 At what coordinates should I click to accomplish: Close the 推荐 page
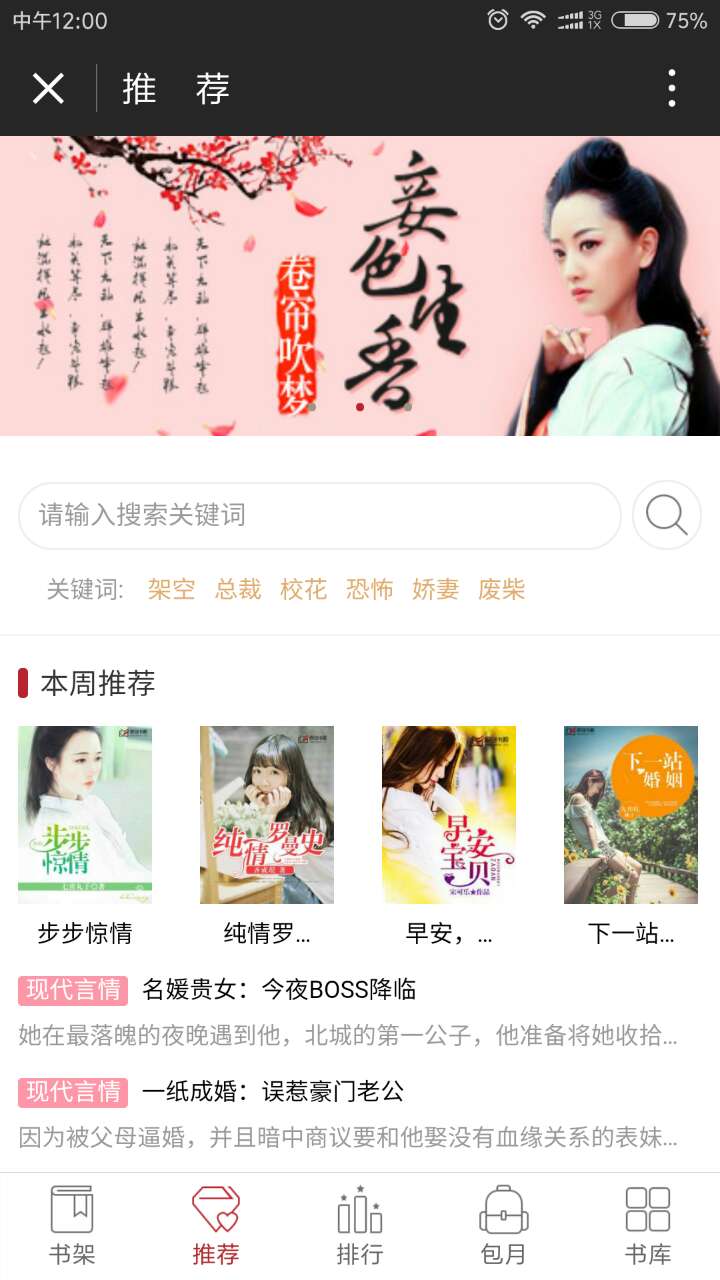click(48, 89)
